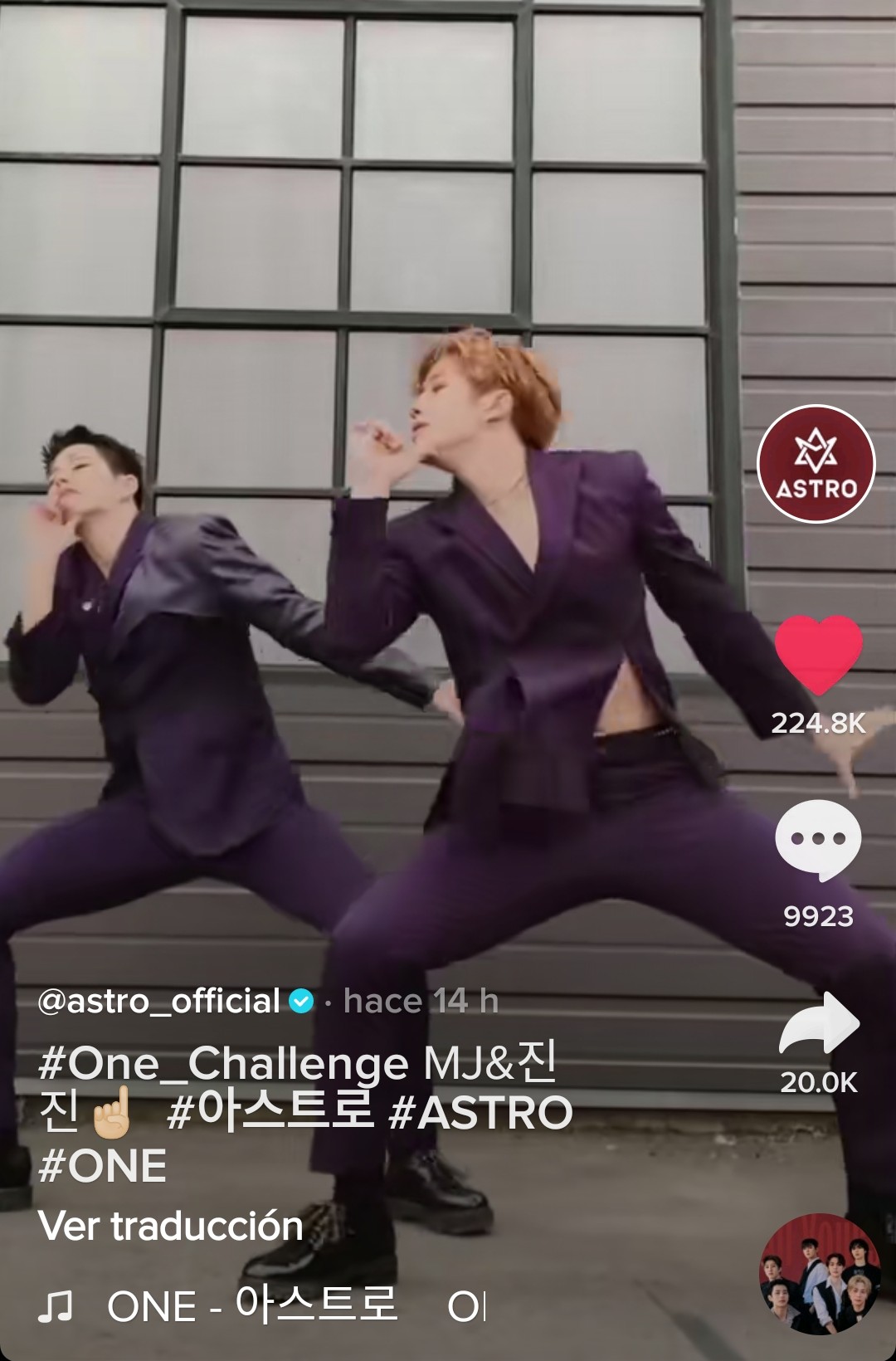Open the #ASTRO hashtag
This screenshot has height=1361, width=896.
(x=480, y=1113)
